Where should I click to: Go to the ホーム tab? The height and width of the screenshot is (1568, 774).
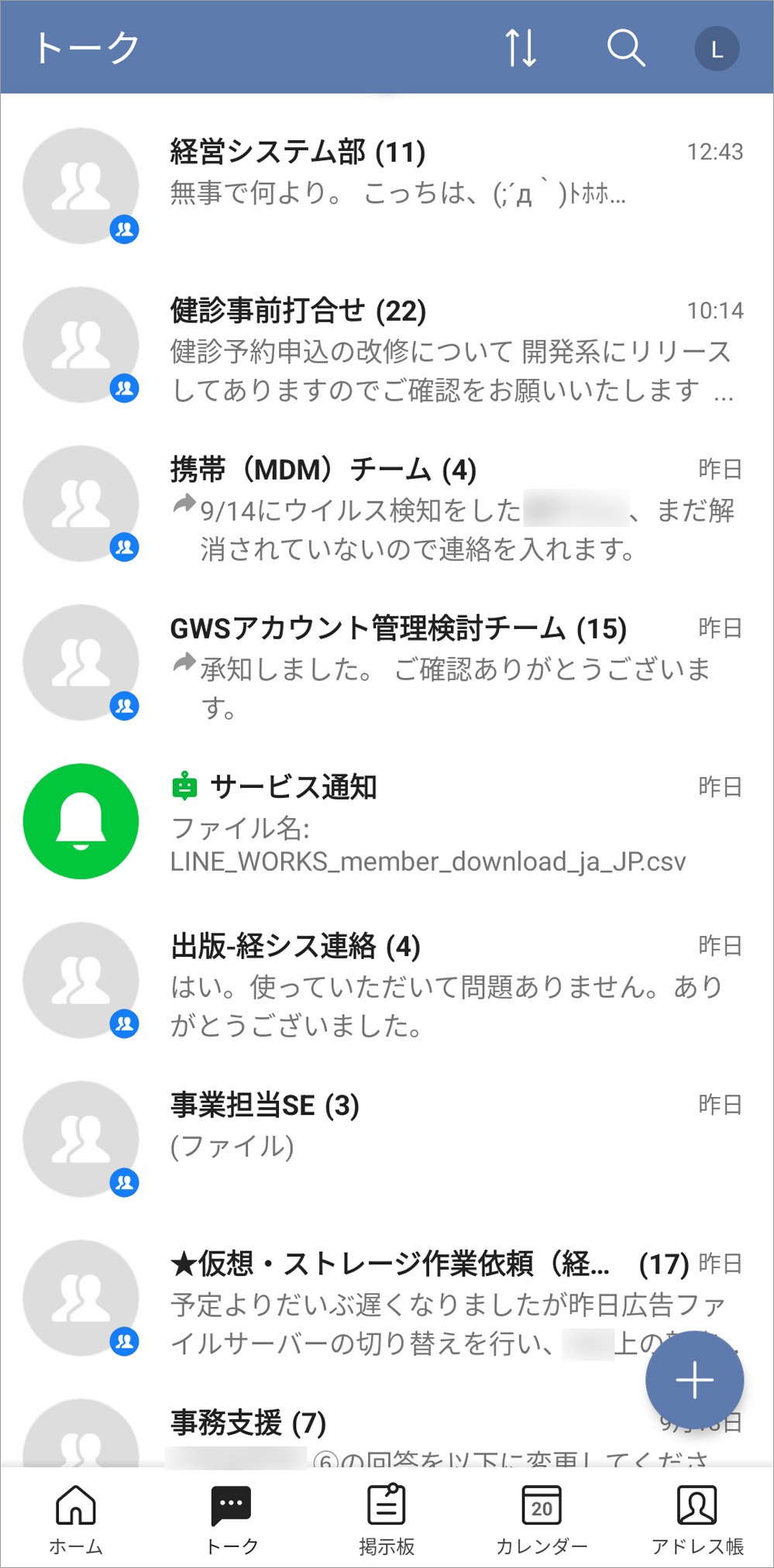(76, 1518)
